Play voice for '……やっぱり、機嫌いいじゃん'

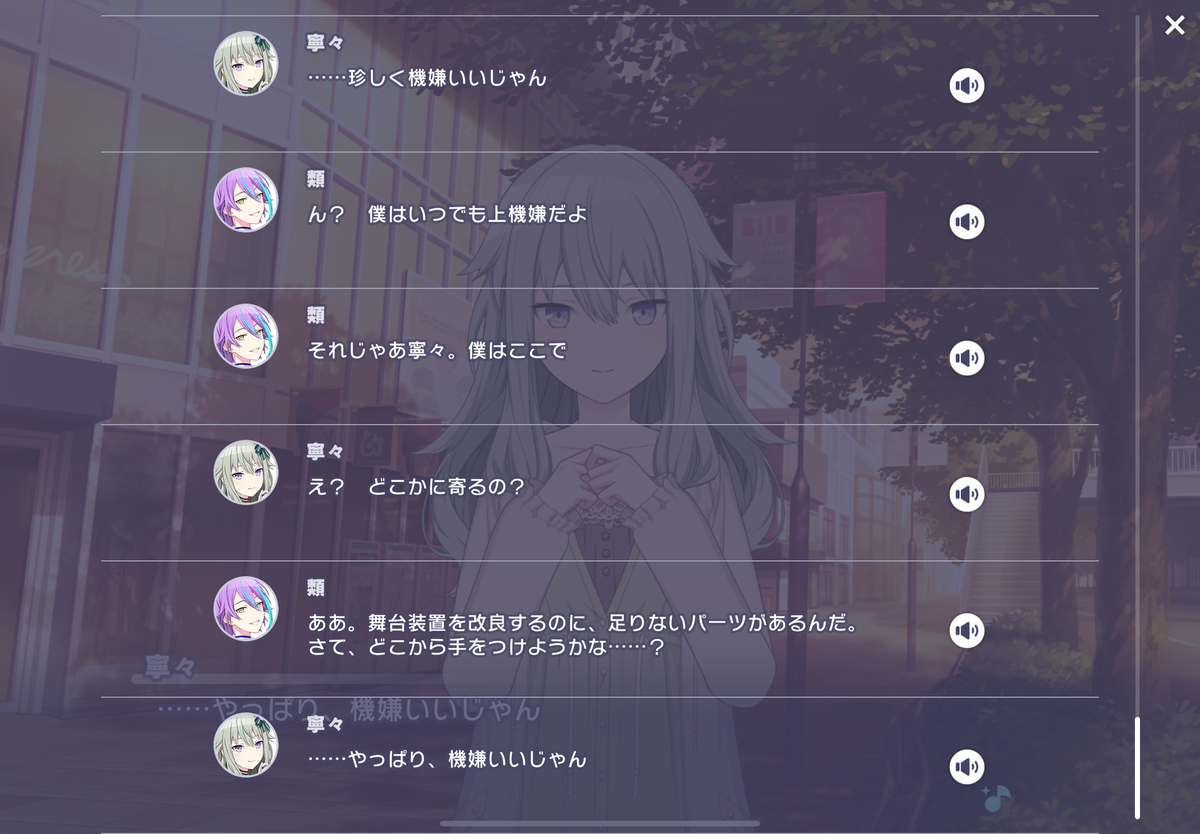point(966,767)
